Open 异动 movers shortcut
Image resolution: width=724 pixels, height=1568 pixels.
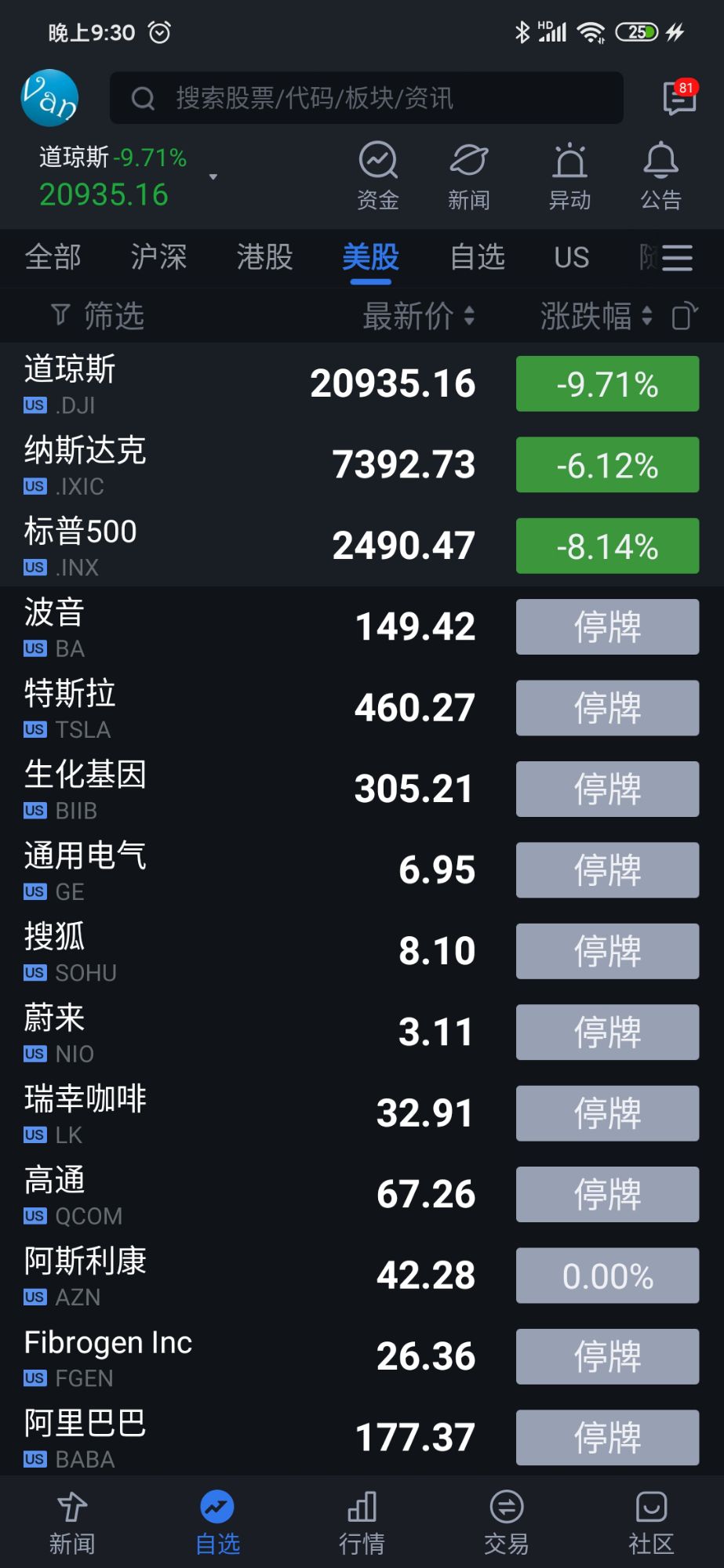(x=569, y=176)
